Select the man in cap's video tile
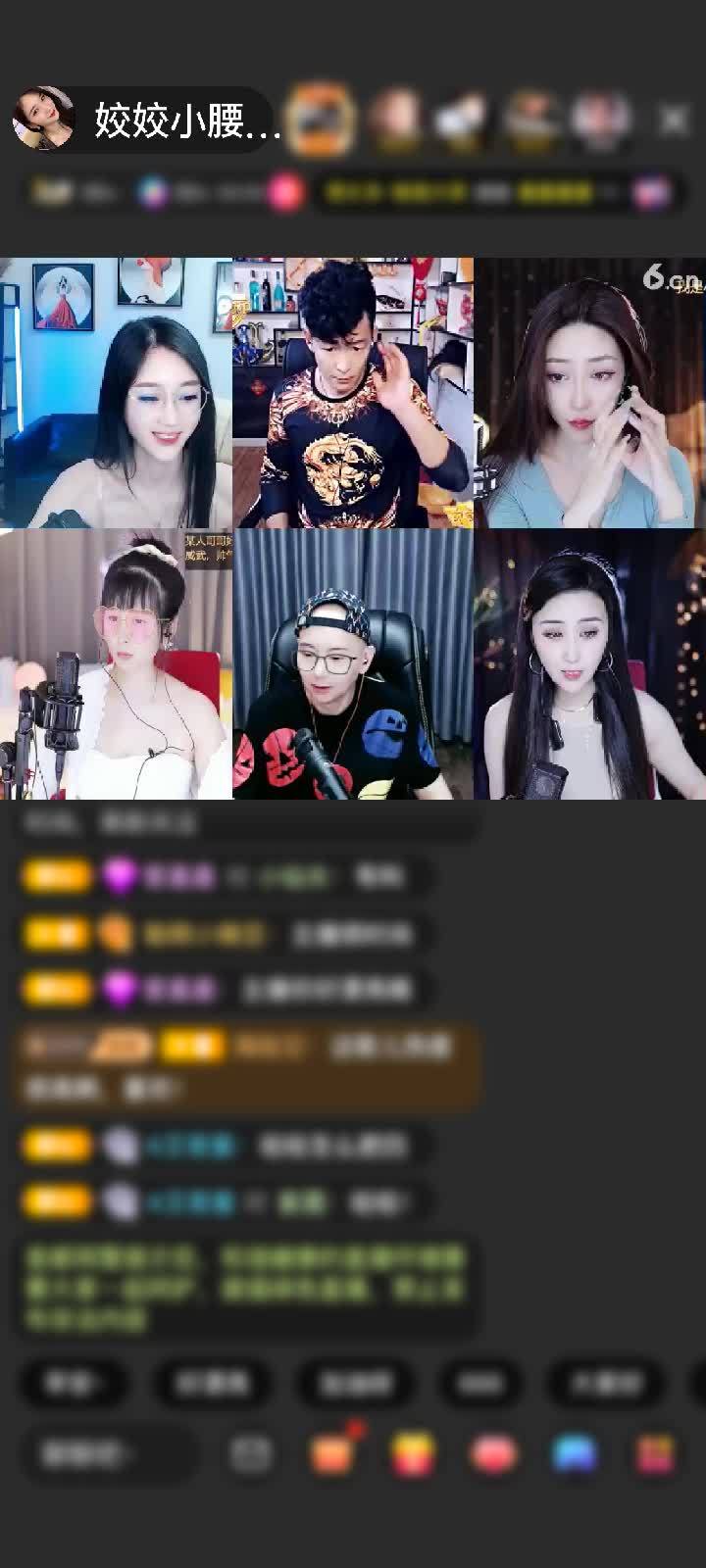 [353, 664]
